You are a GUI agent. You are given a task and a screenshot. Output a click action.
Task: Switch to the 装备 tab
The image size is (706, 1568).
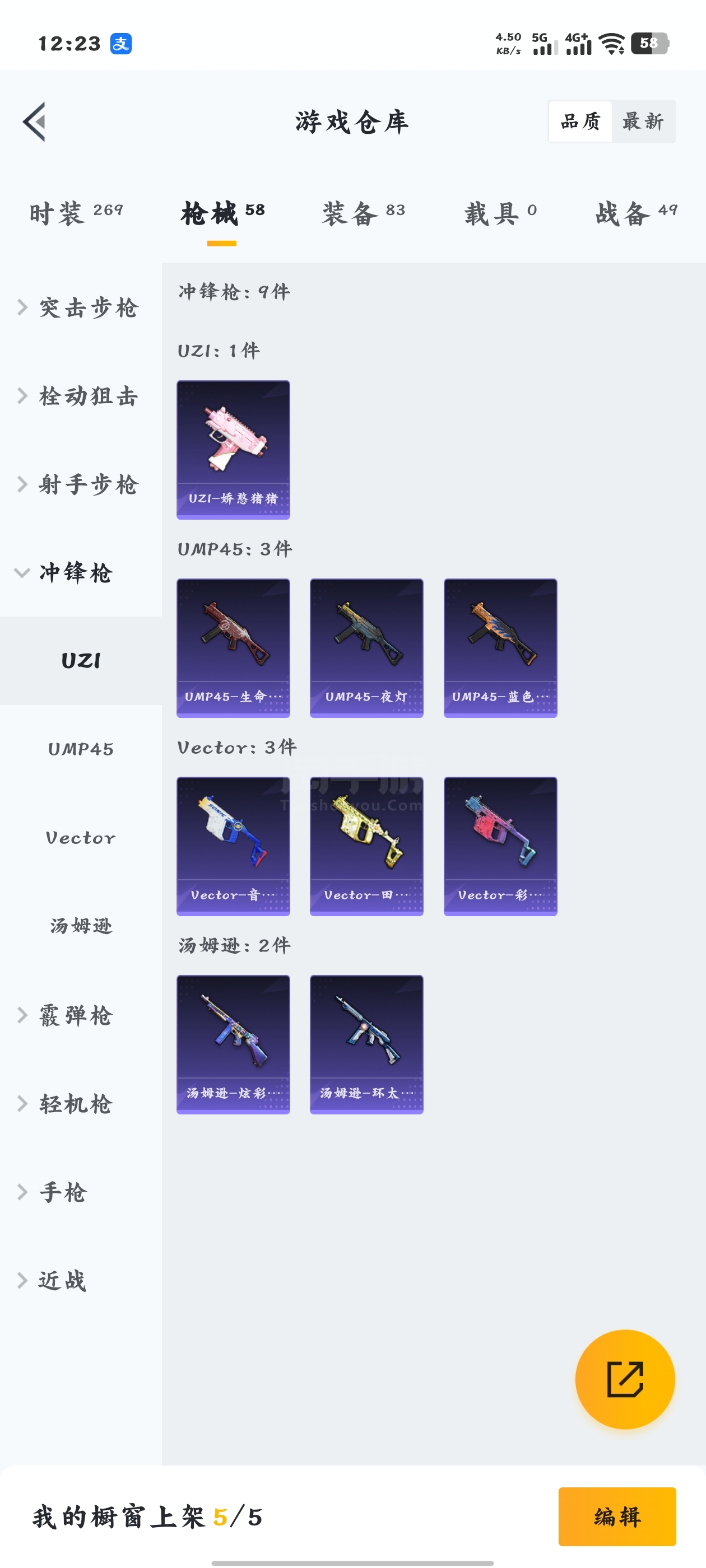click(363, 213)
